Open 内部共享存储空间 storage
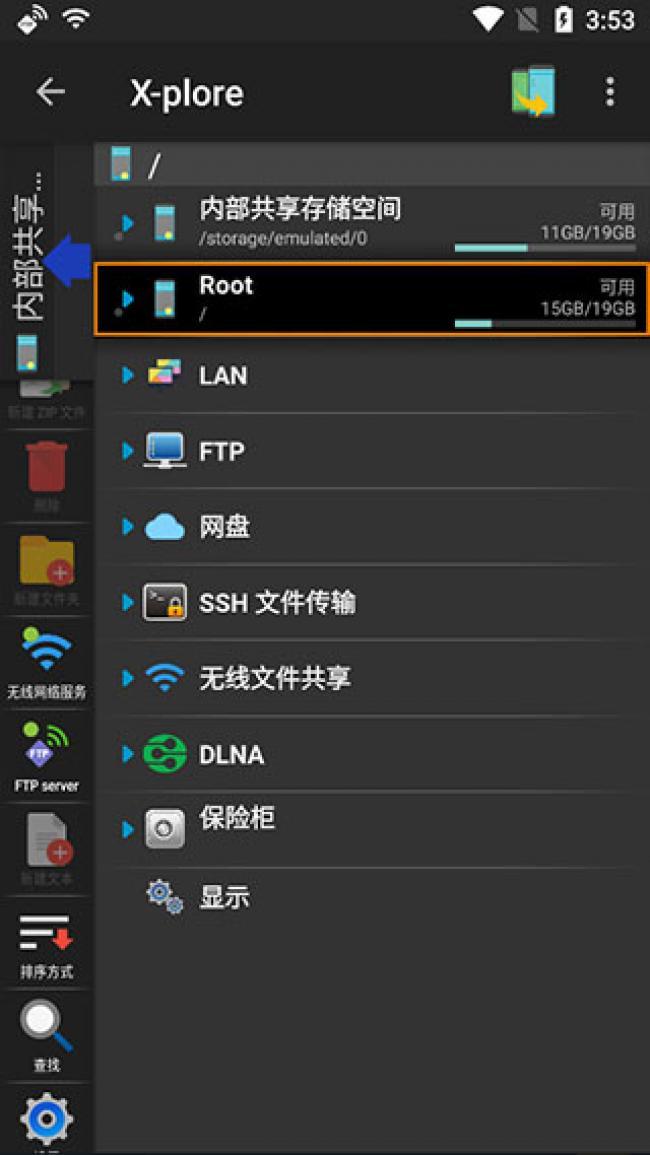Image resolution: width=650 pixels, height=1155 pixels. pyautogui.click(x=372, y=222)
